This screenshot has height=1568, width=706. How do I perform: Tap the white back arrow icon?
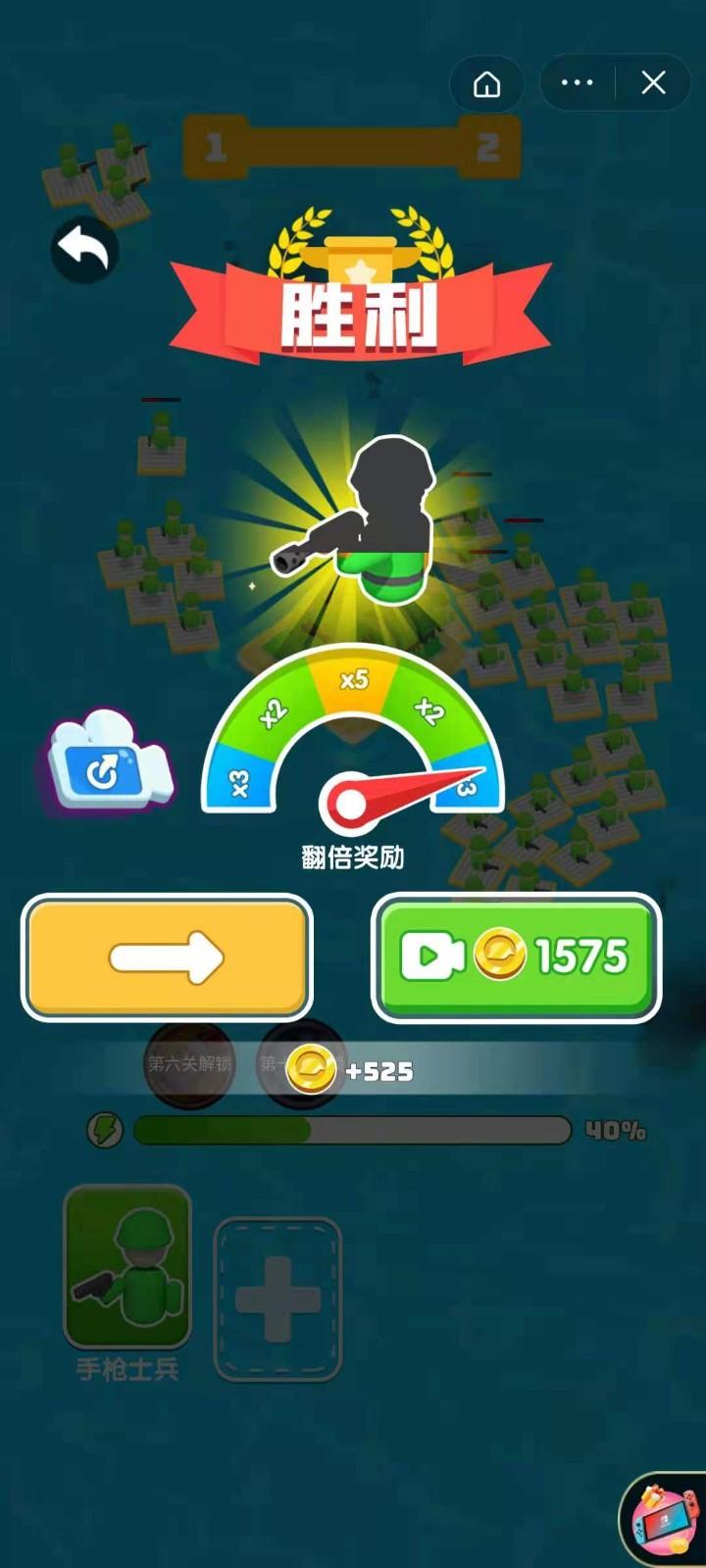(84, 251)
